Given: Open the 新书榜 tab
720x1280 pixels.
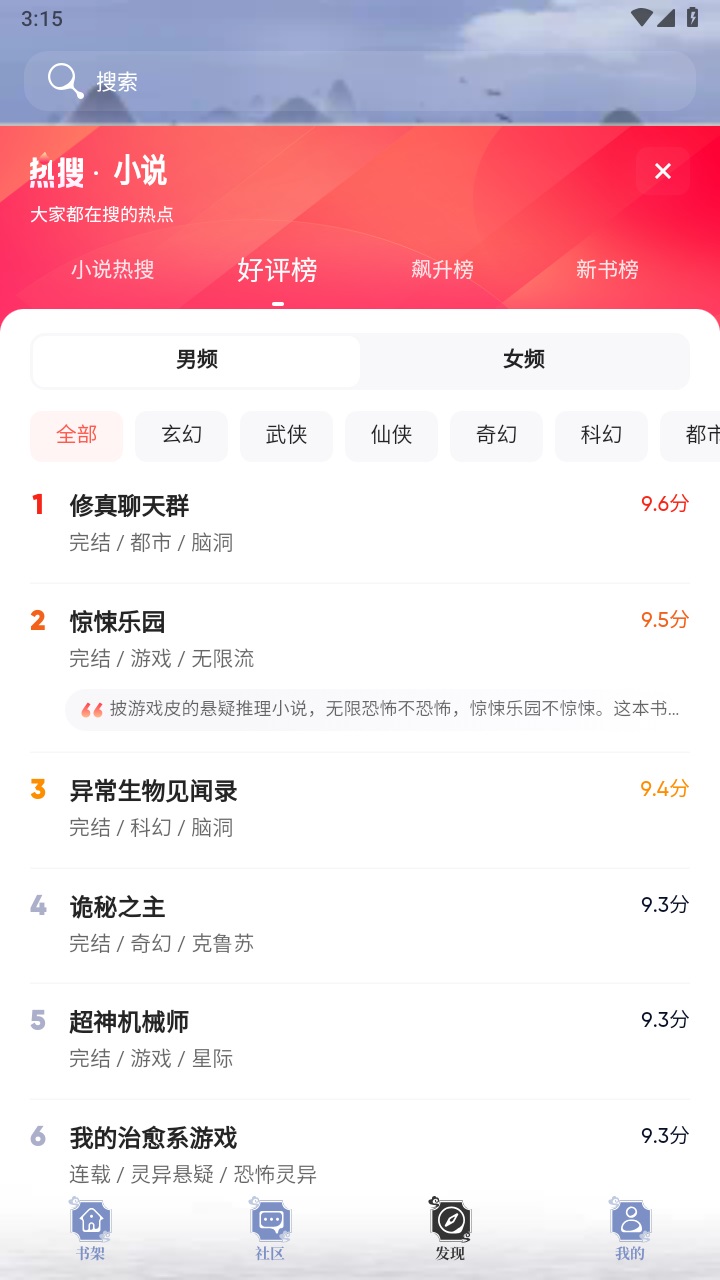Looking at the screenshot, I should tap(609, 270).
